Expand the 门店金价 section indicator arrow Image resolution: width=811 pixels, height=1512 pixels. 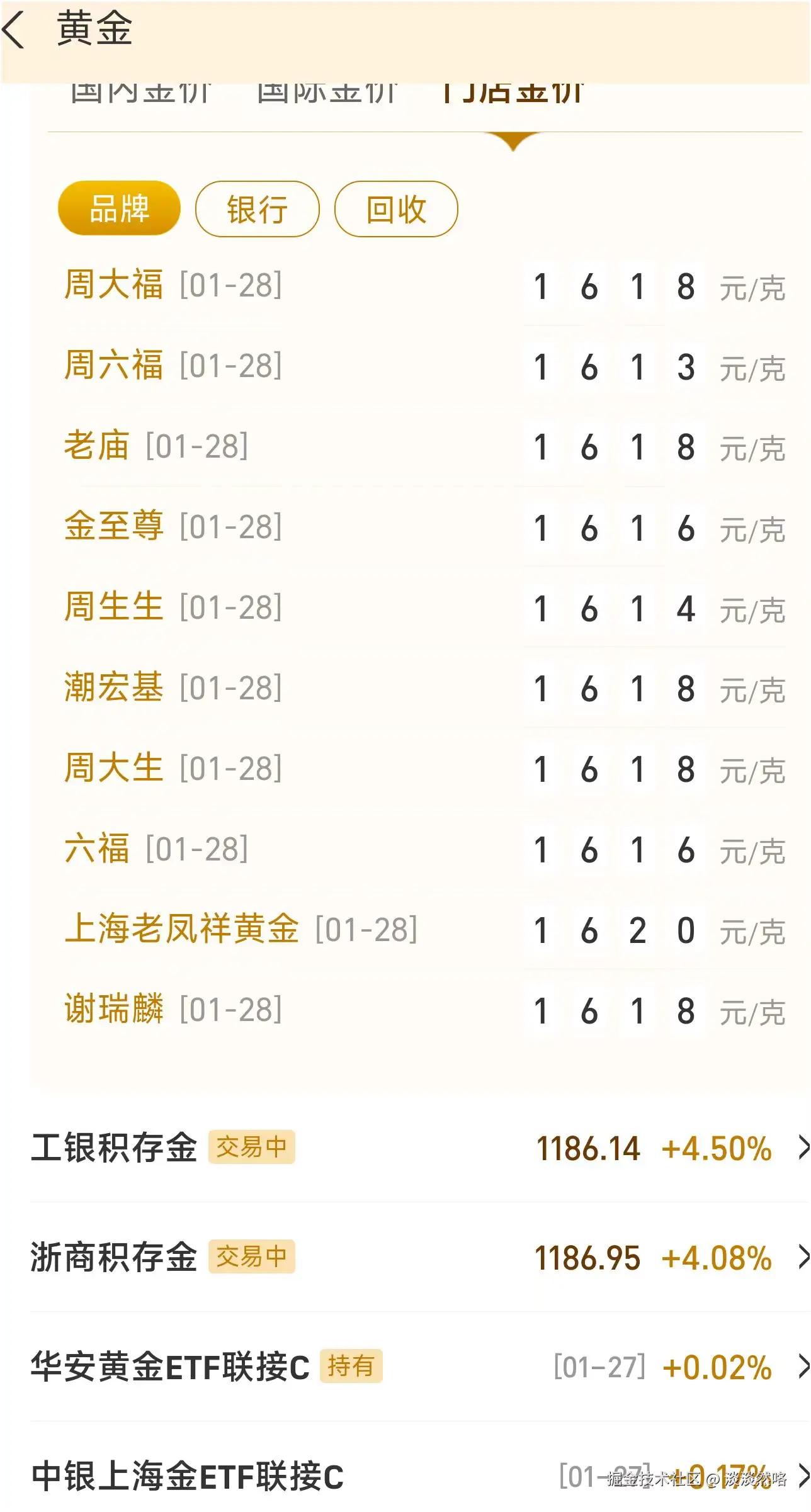511,143
